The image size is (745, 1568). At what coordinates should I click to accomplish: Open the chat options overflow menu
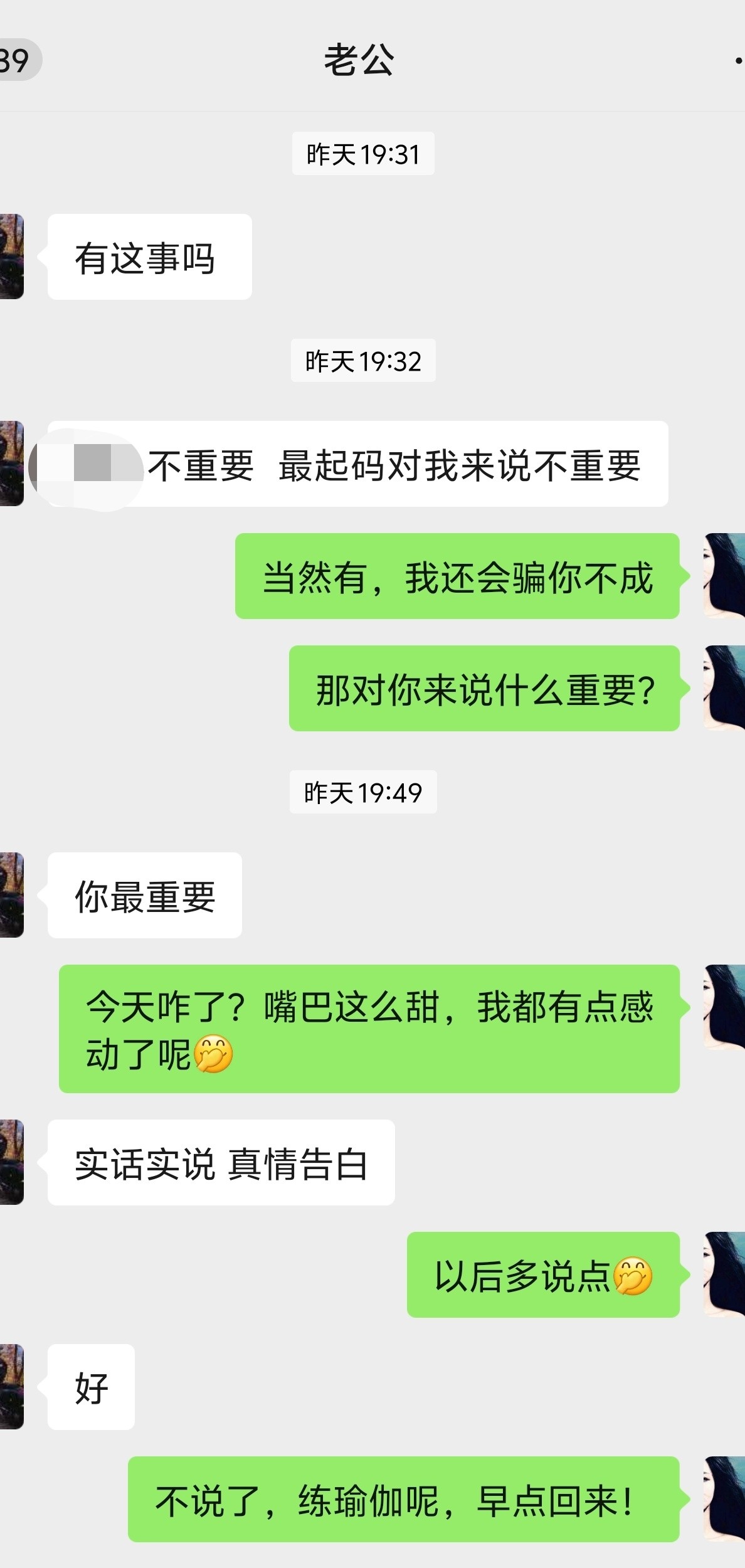coord(739,61)
